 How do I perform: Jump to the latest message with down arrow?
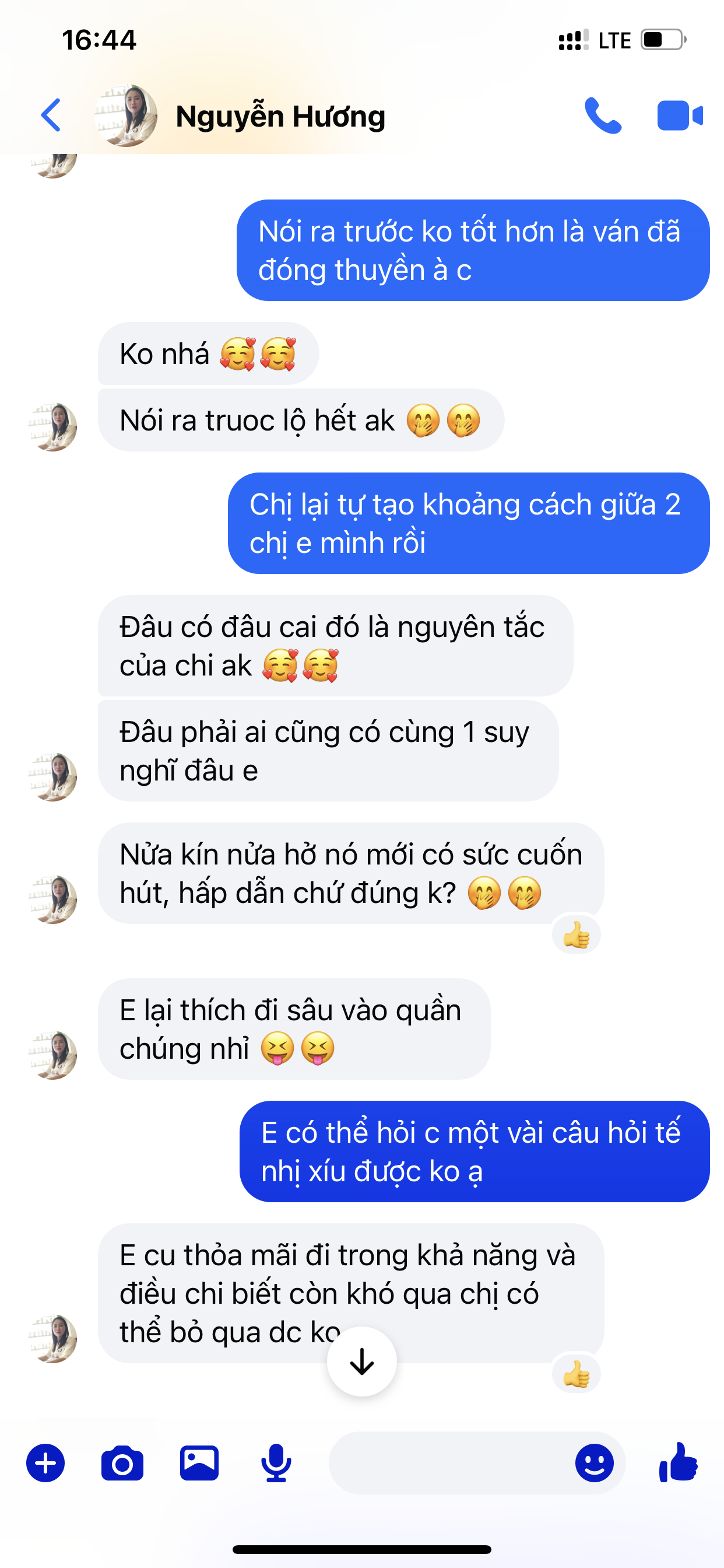(362, 1361)
